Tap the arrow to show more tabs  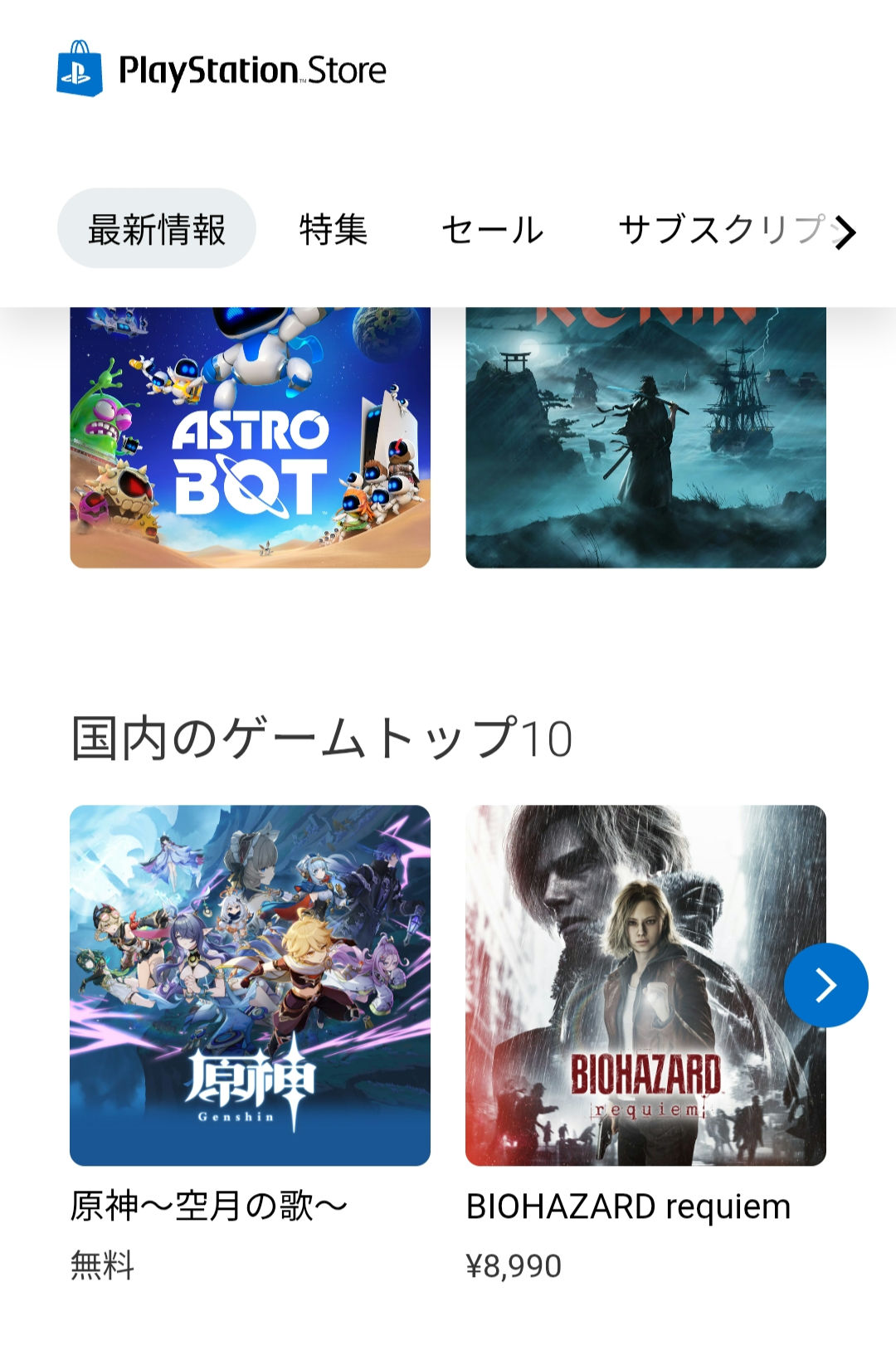845,232
